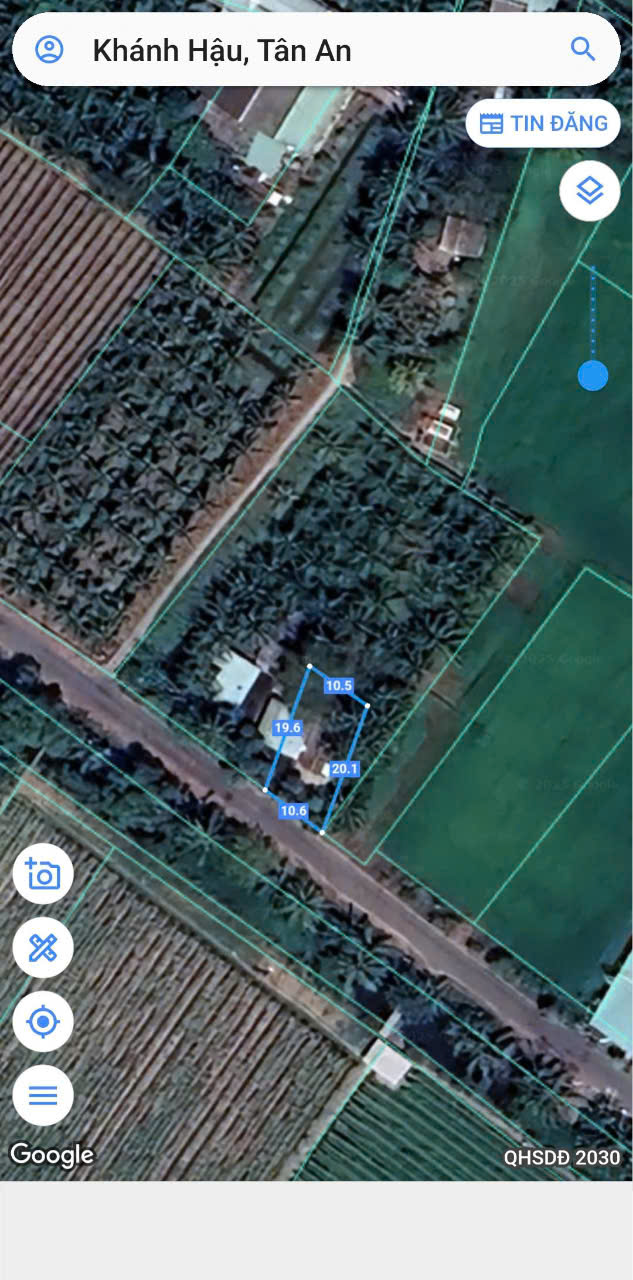Center the map on my location
The height and width of the screenshot is (1280, 633).
coord(43,1022)
